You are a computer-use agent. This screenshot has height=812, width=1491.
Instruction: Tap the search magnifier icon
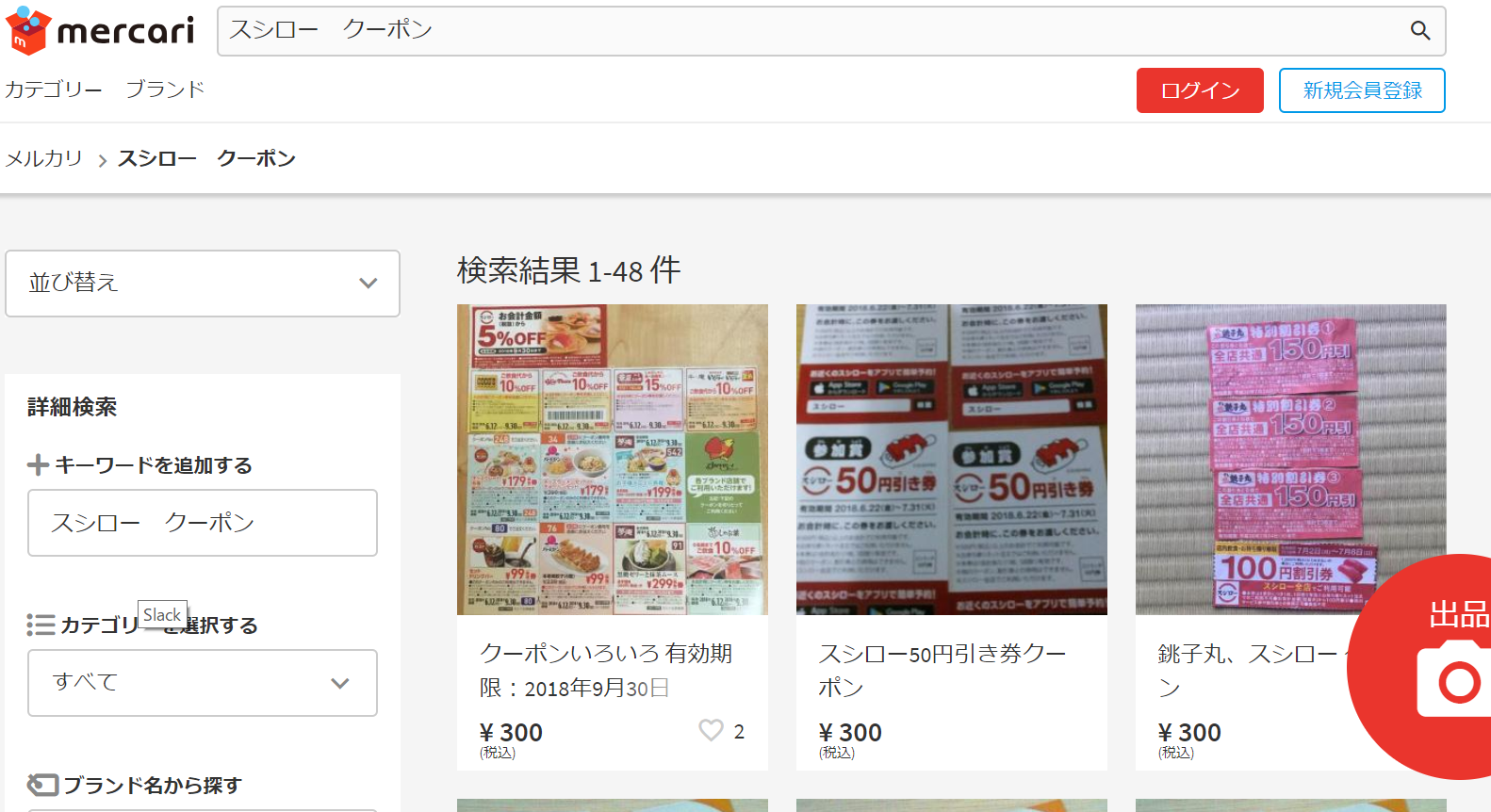(1420, 30)
